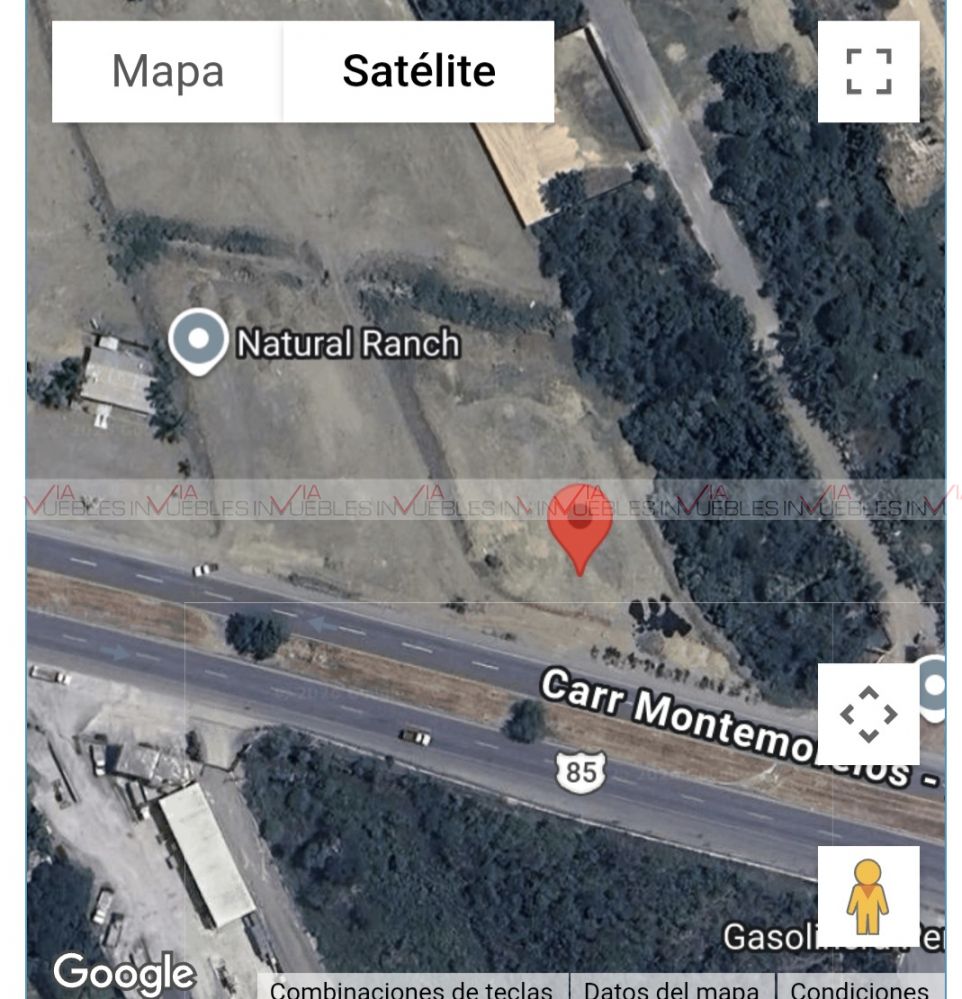Open Combinaciones de teclas
The height and width of the screenshot is (999, 962).
(x=412, y=988)
